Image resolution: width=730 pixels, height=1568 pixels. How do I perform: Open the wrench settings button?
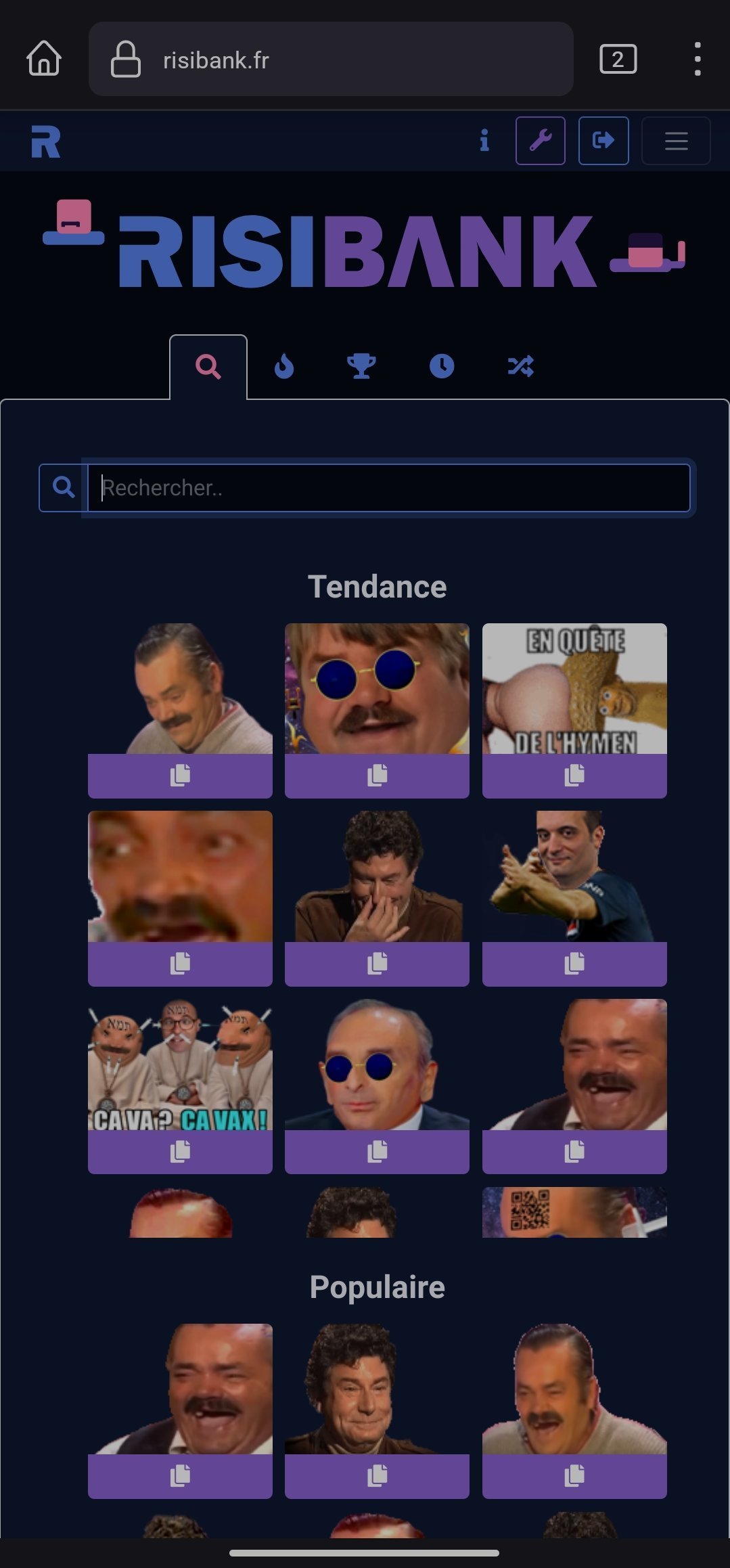[540, 141]
